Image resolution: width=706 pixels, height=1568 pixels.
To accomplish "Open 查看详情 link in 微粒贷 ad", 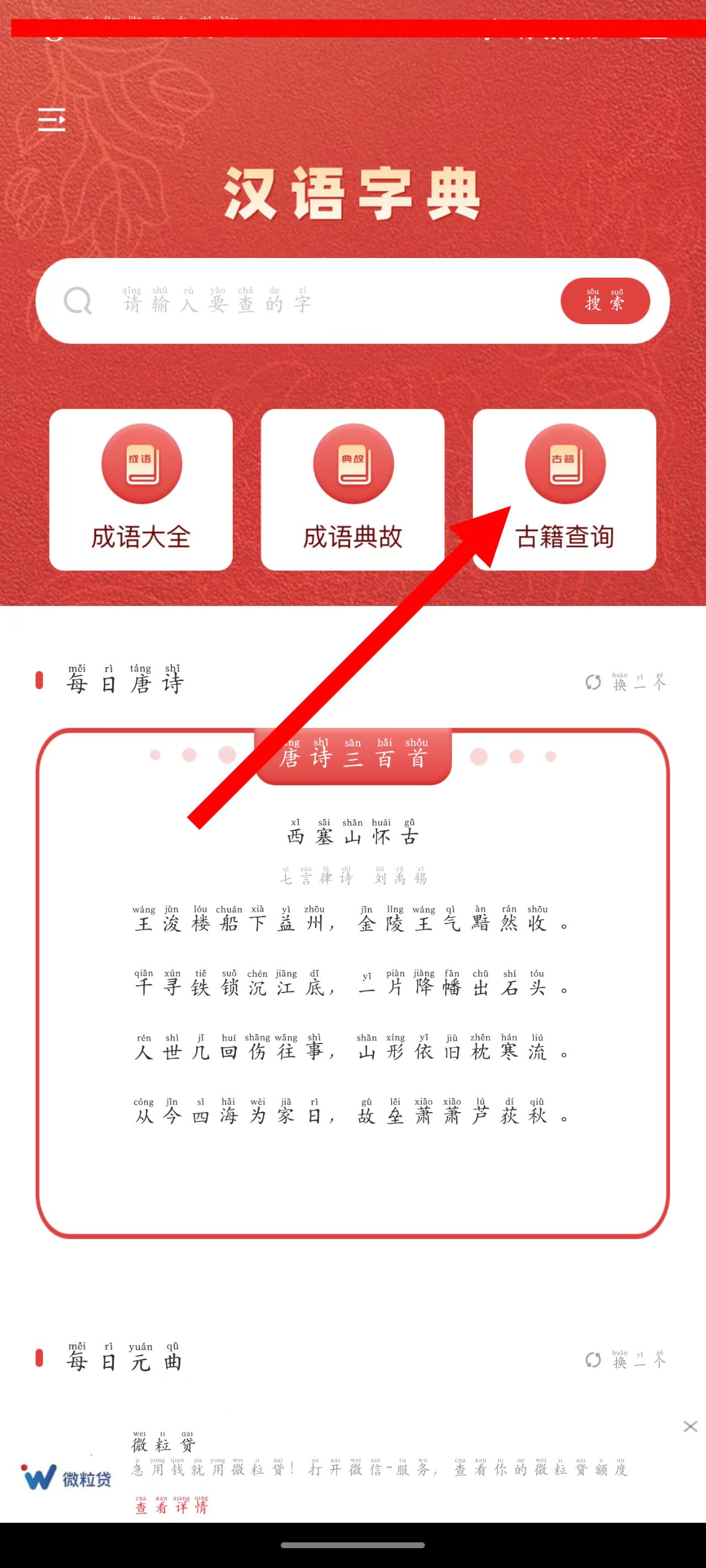I will coord(171,1506).
